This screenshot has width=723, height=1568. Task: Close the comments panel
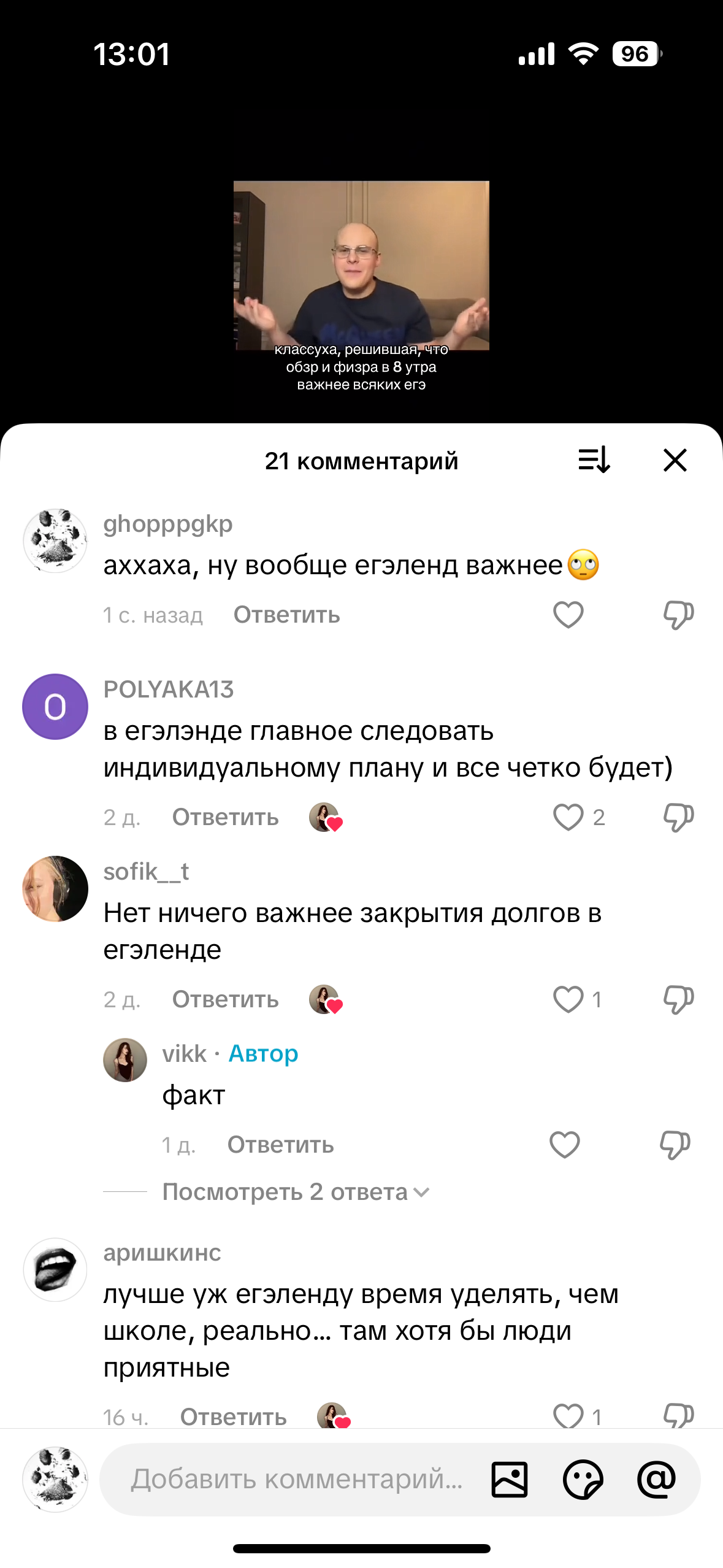675,460
